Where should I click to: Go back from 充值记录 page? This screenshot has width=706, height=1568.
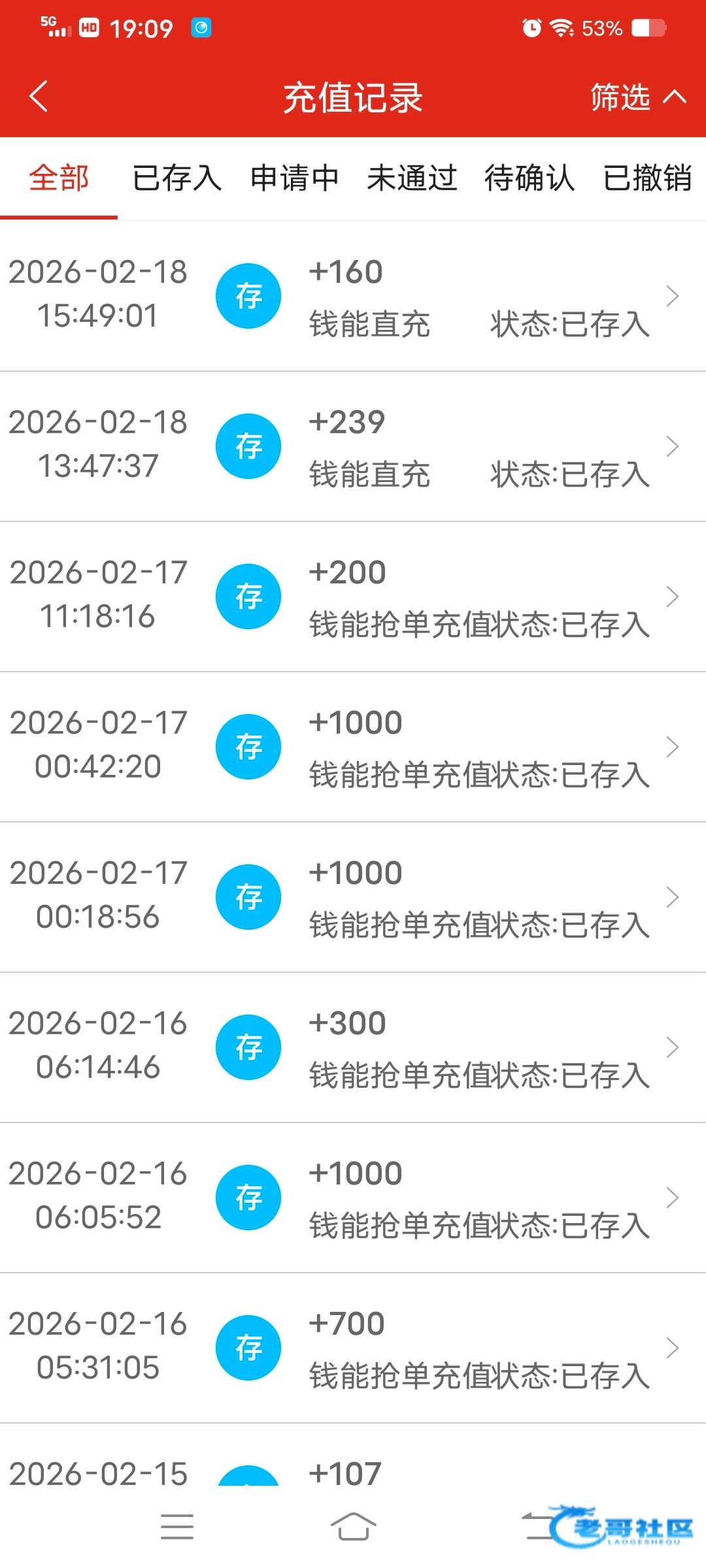(39, 97)
